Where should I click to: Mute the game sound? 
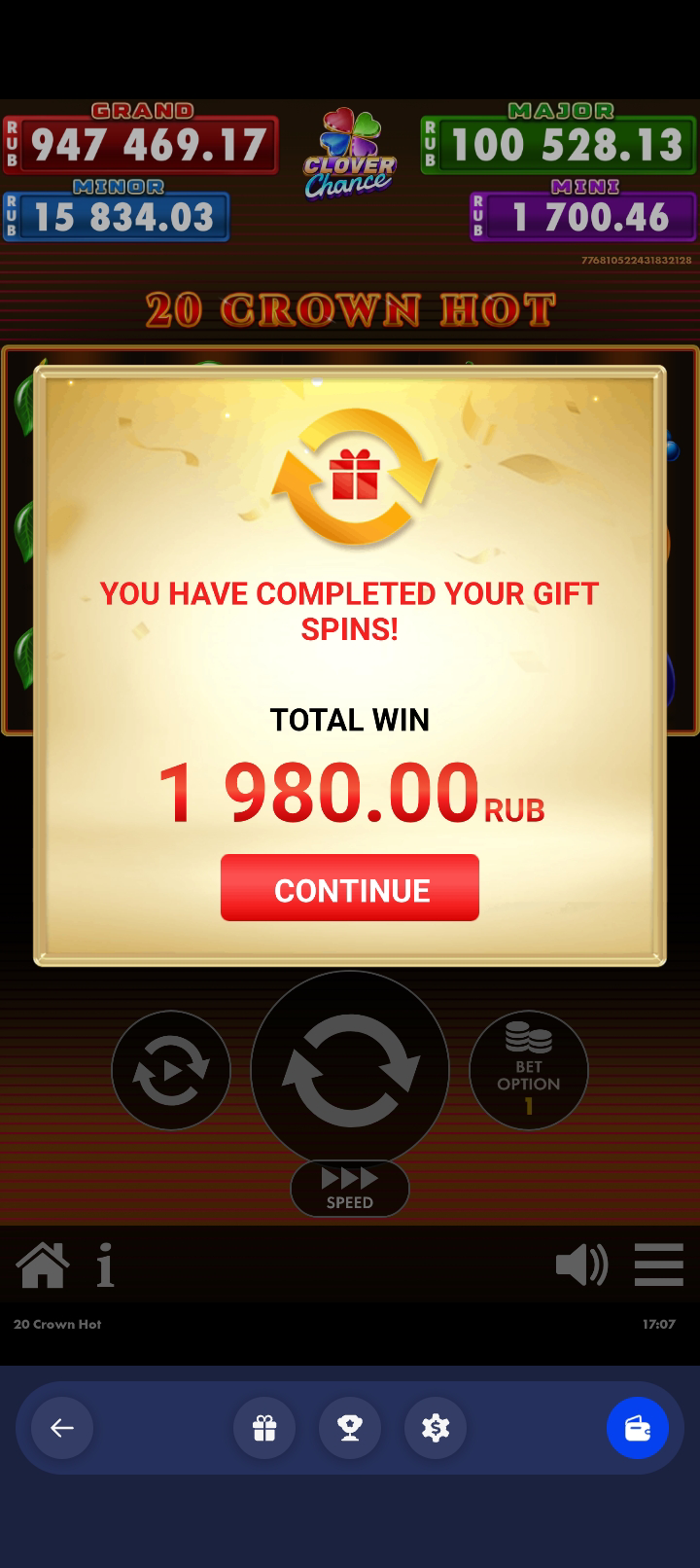(x=581, y=1265)
